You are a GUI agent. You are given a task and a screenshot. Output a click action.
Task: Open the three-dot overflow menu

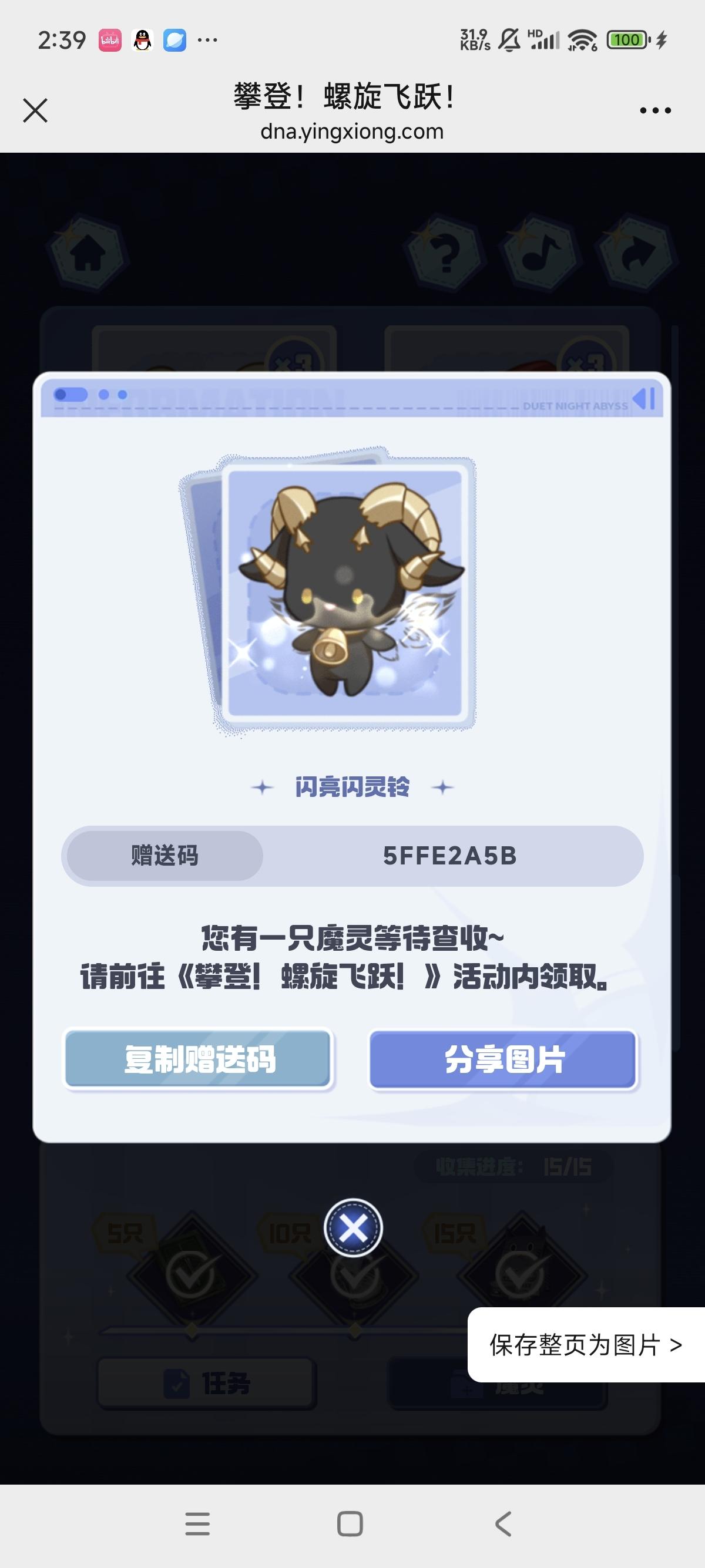pyautogui.click(x=655, y=110)
